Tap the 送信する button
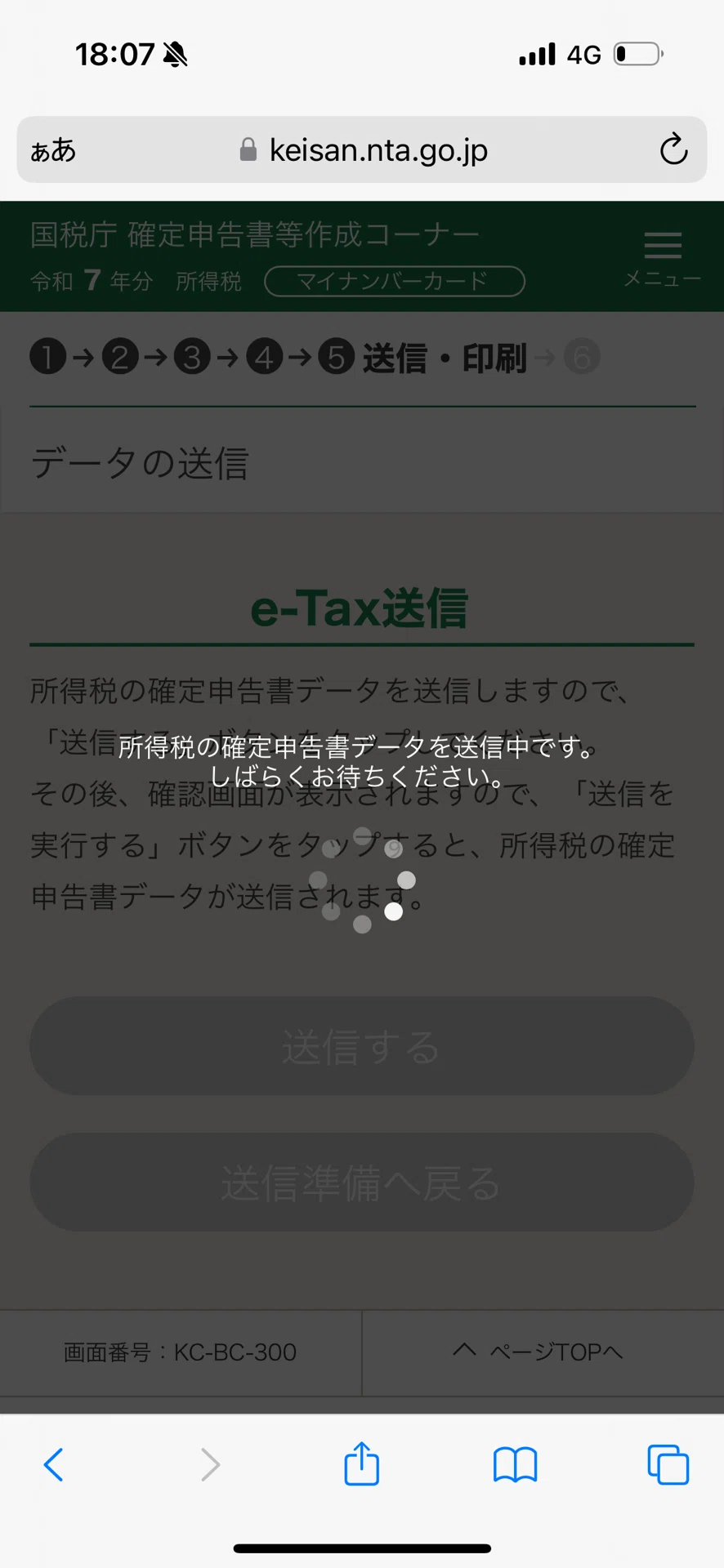 coord(362,1046)
